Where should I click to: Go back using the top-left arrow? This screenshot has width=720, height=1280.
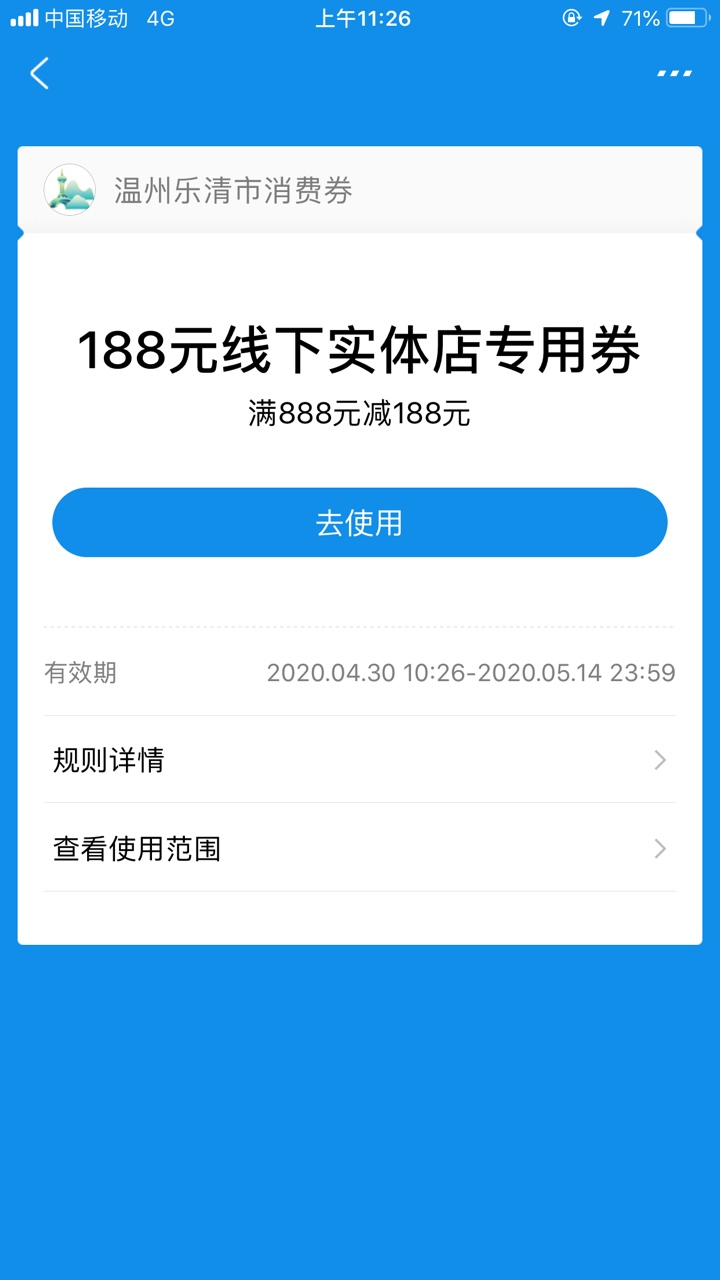coord(39,73)
